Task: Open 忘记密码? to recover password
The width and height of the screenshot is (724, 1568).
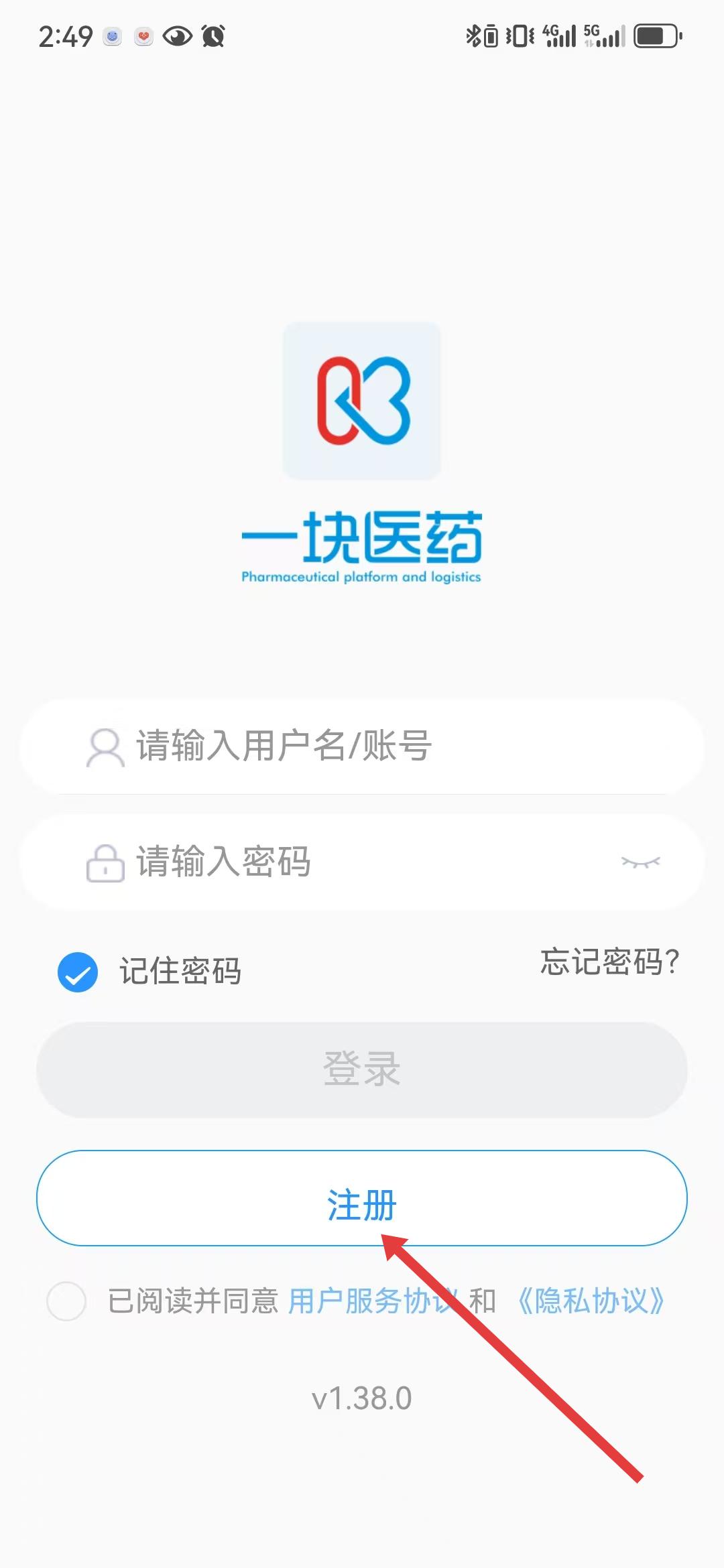Action: tap(610, 962)
